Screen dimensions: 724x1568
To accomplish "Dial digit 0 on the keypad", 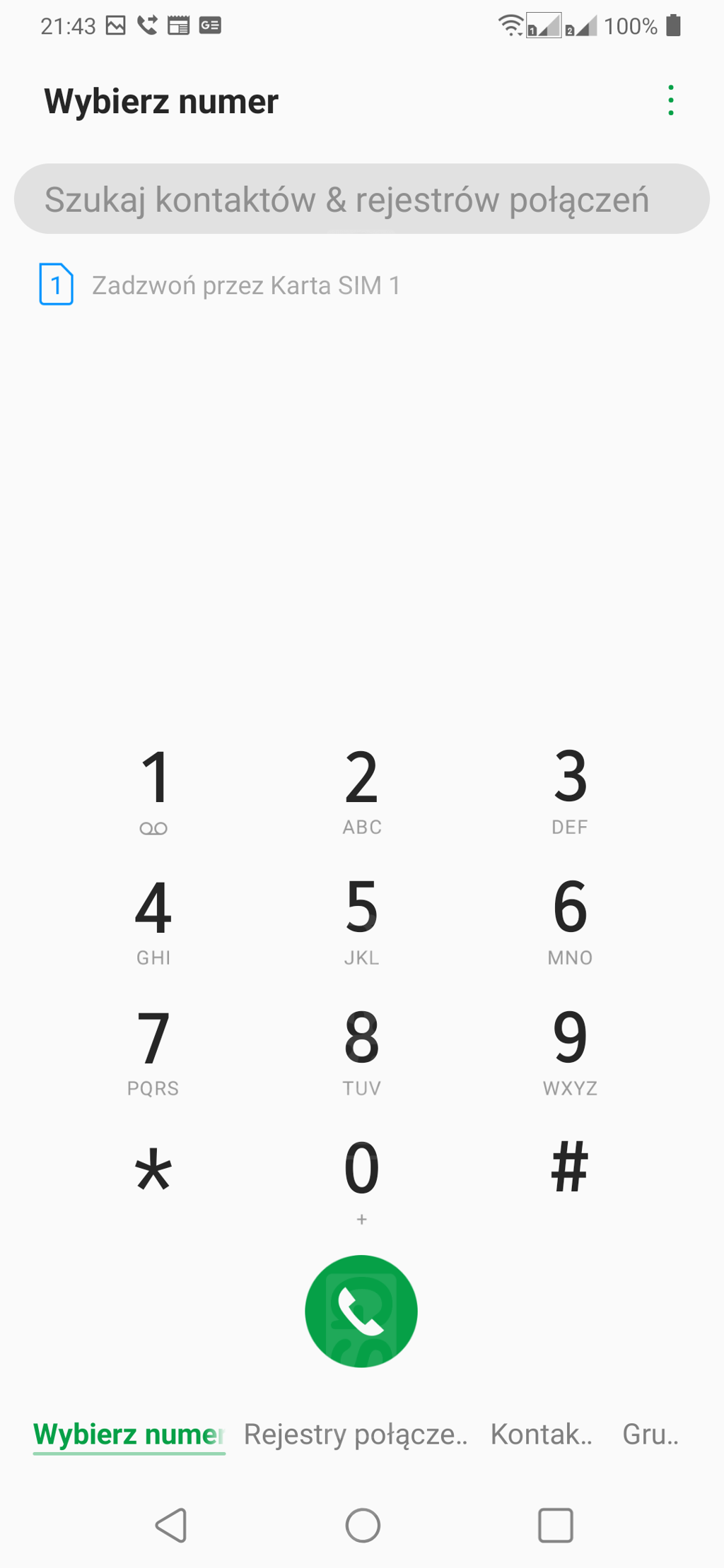I will point(362,1180).
